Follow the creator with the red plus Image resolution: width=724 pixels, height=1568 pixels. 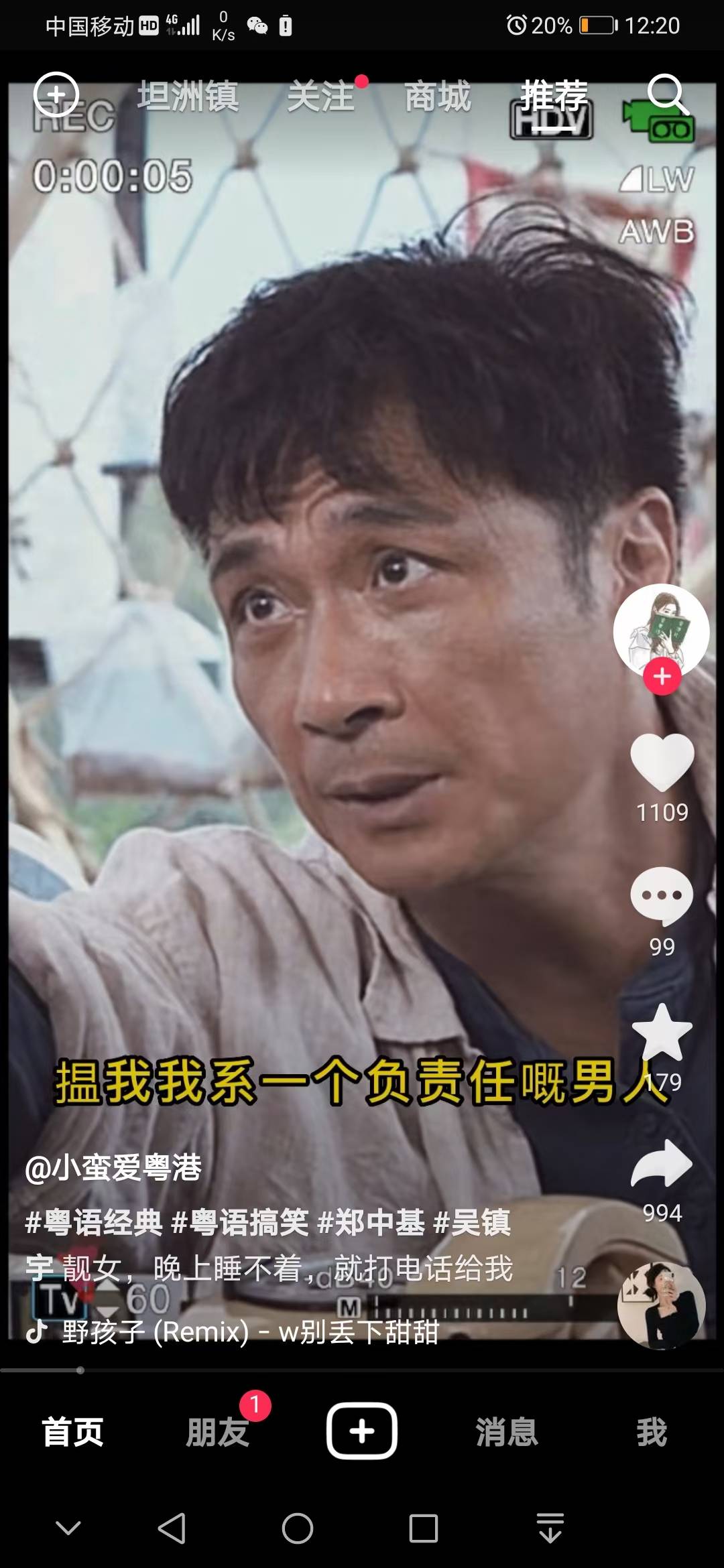point(662,676)
